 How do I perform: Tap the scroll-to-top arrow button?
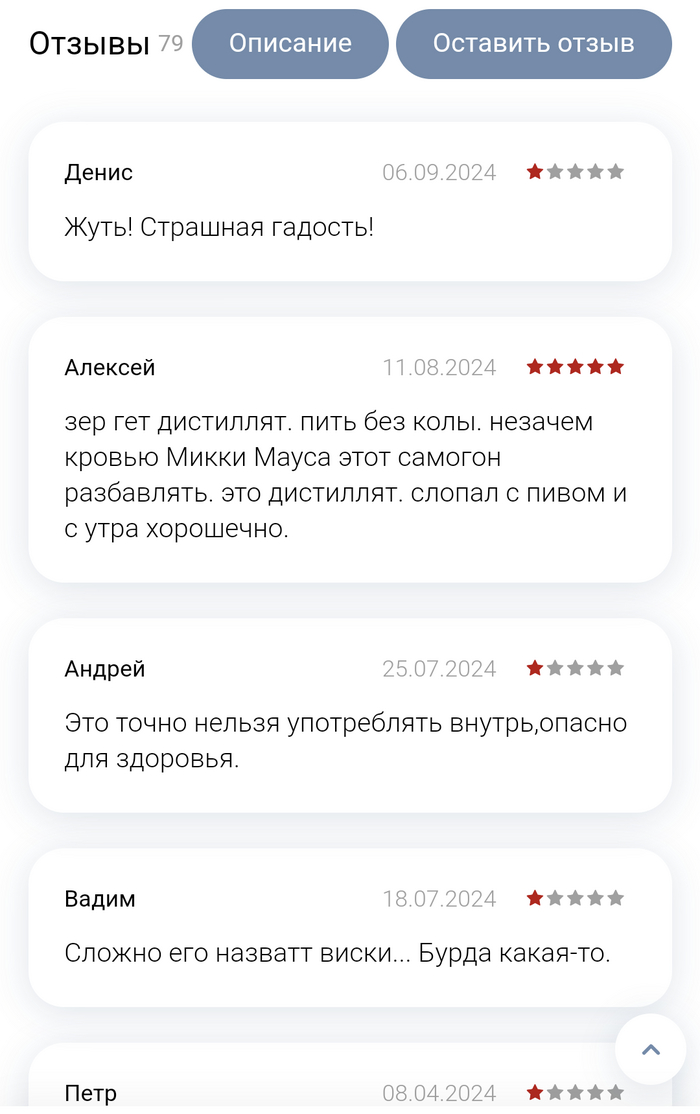pos(650,1049)
